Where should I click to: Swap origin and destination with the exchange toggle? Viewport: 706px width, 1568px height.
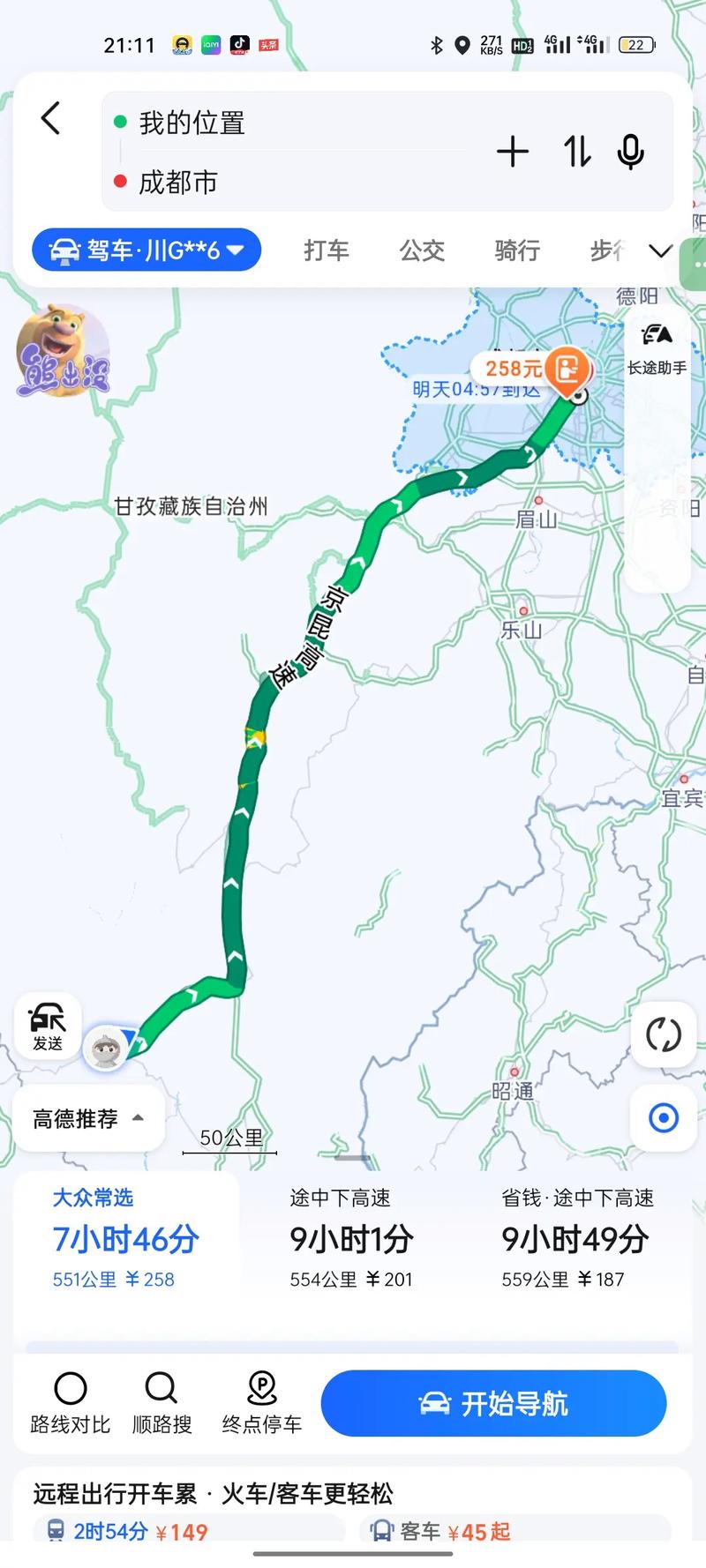576,152
